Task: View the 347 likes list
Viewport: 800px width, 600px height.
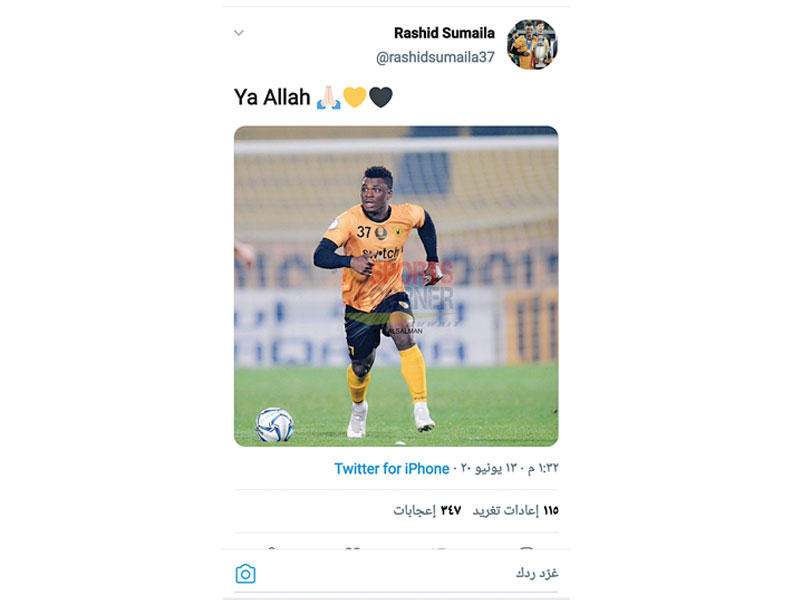Action: pyautogui.click(x=427, y=510)
